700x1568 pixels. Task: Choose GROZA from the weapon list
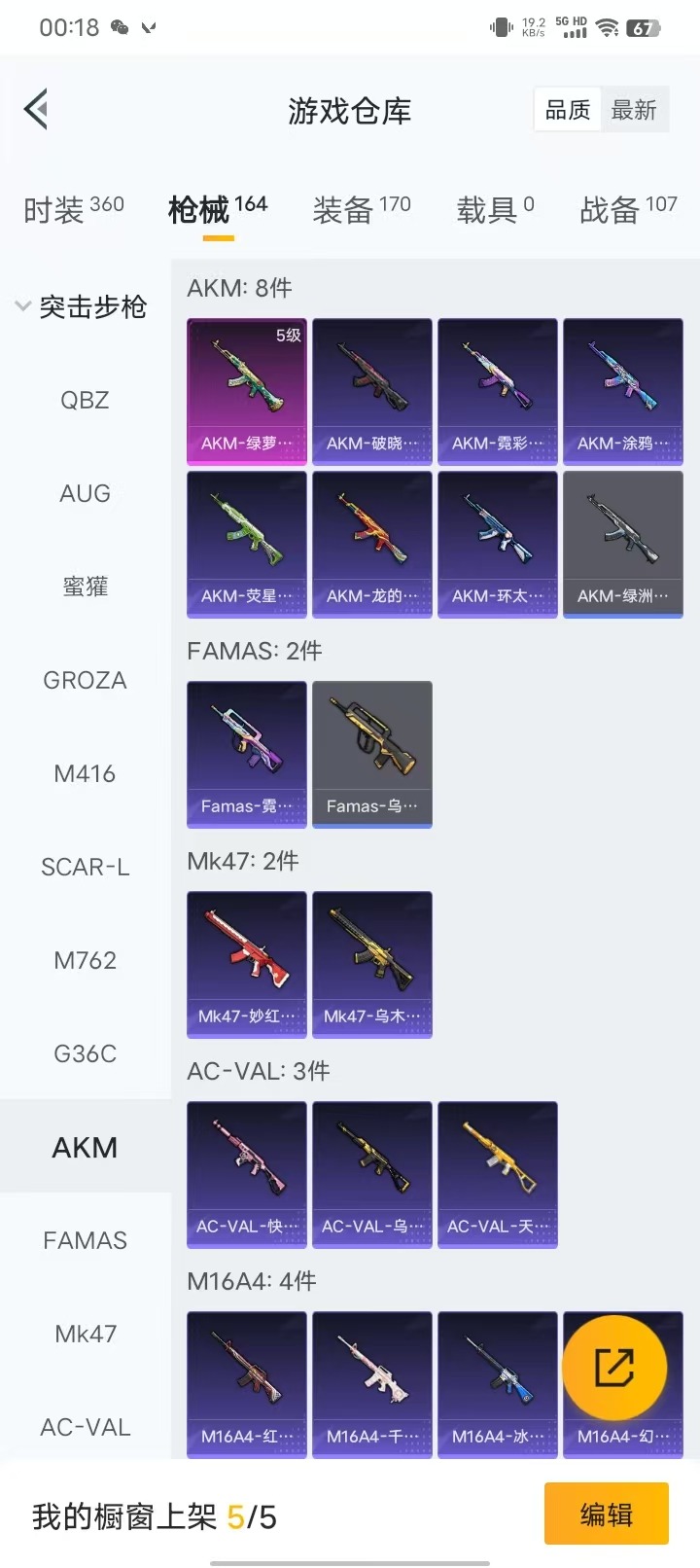tap(85, 680)
